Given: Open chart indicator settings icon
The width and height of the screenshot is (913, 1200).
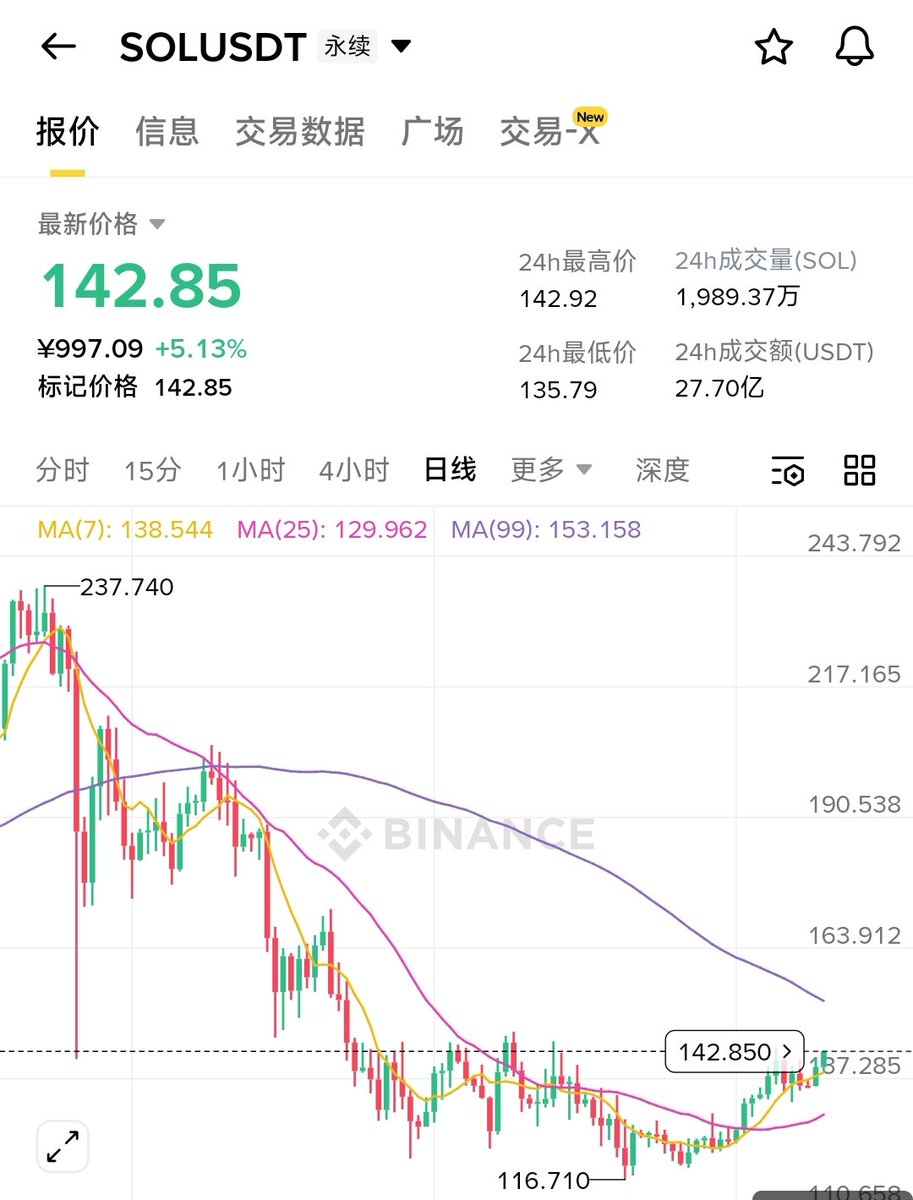Looking at the screenshot, I should coord(788,470).
